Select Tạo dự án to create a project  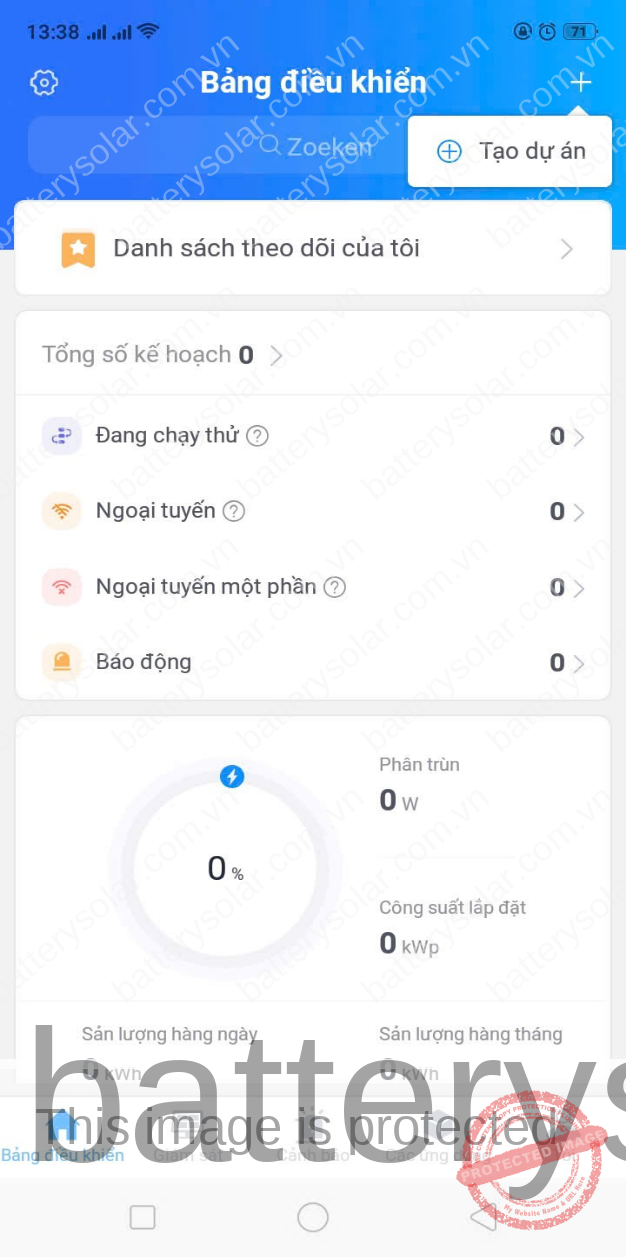point(511,151)
